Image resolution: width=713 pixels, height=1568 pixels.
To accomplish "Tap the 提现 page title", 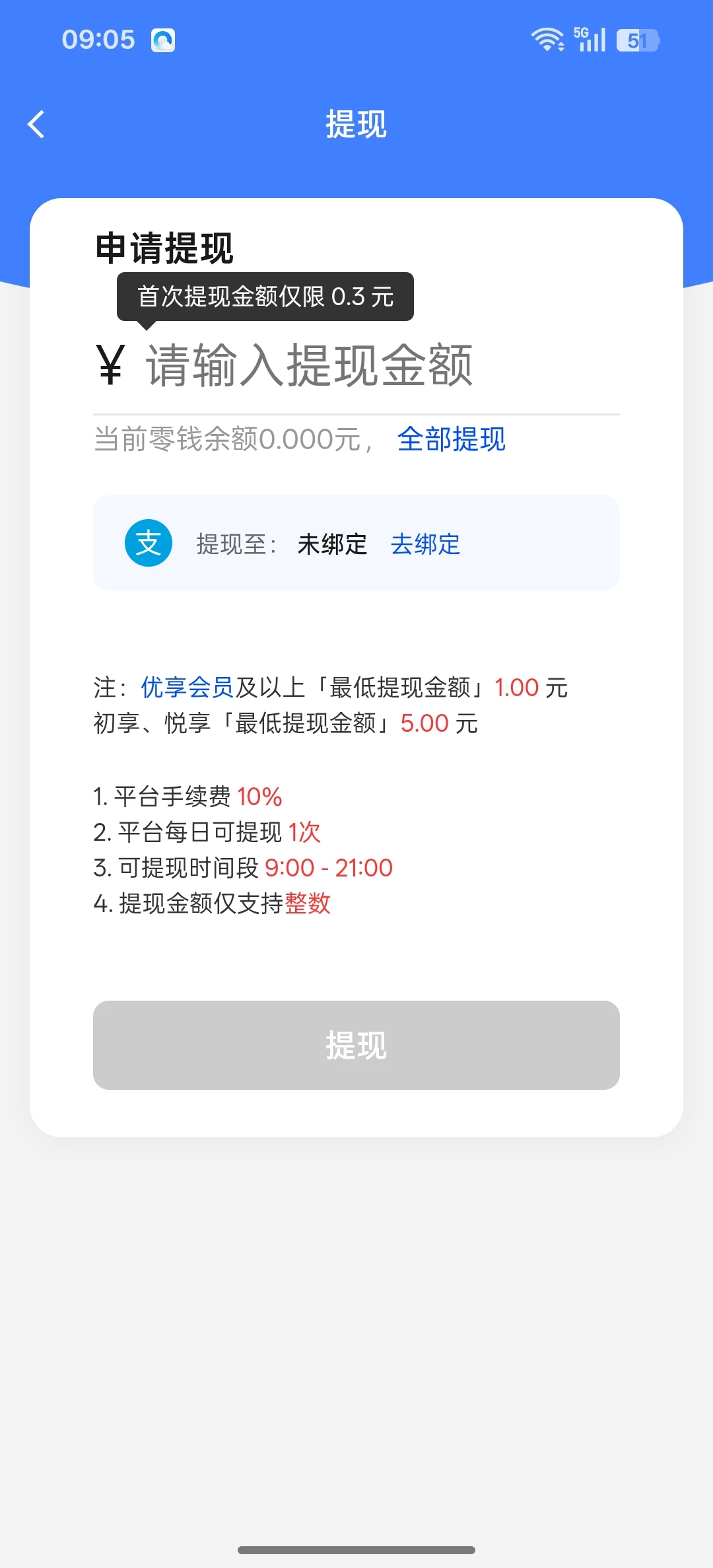I will click(x=356, y=124).
